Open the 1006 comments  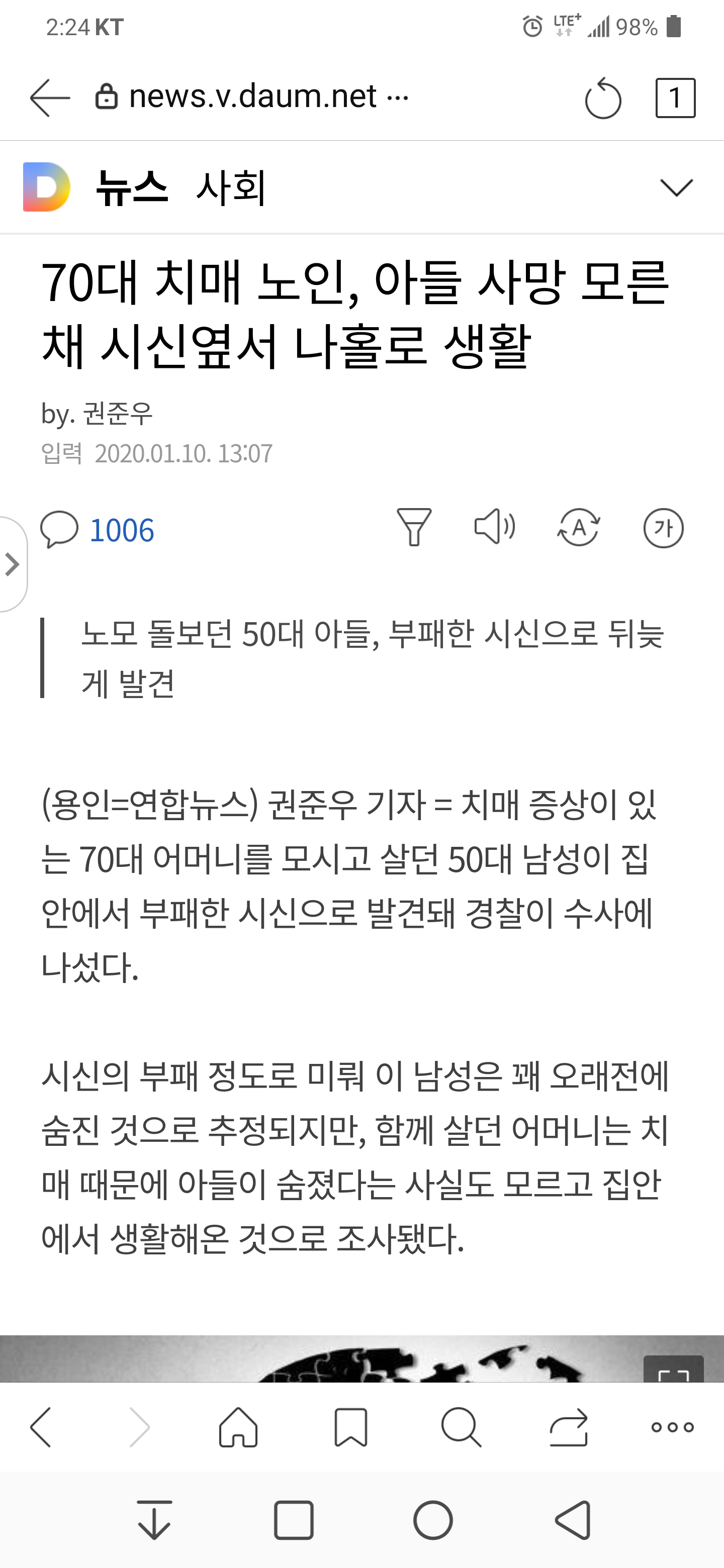(x=98, y=530)
